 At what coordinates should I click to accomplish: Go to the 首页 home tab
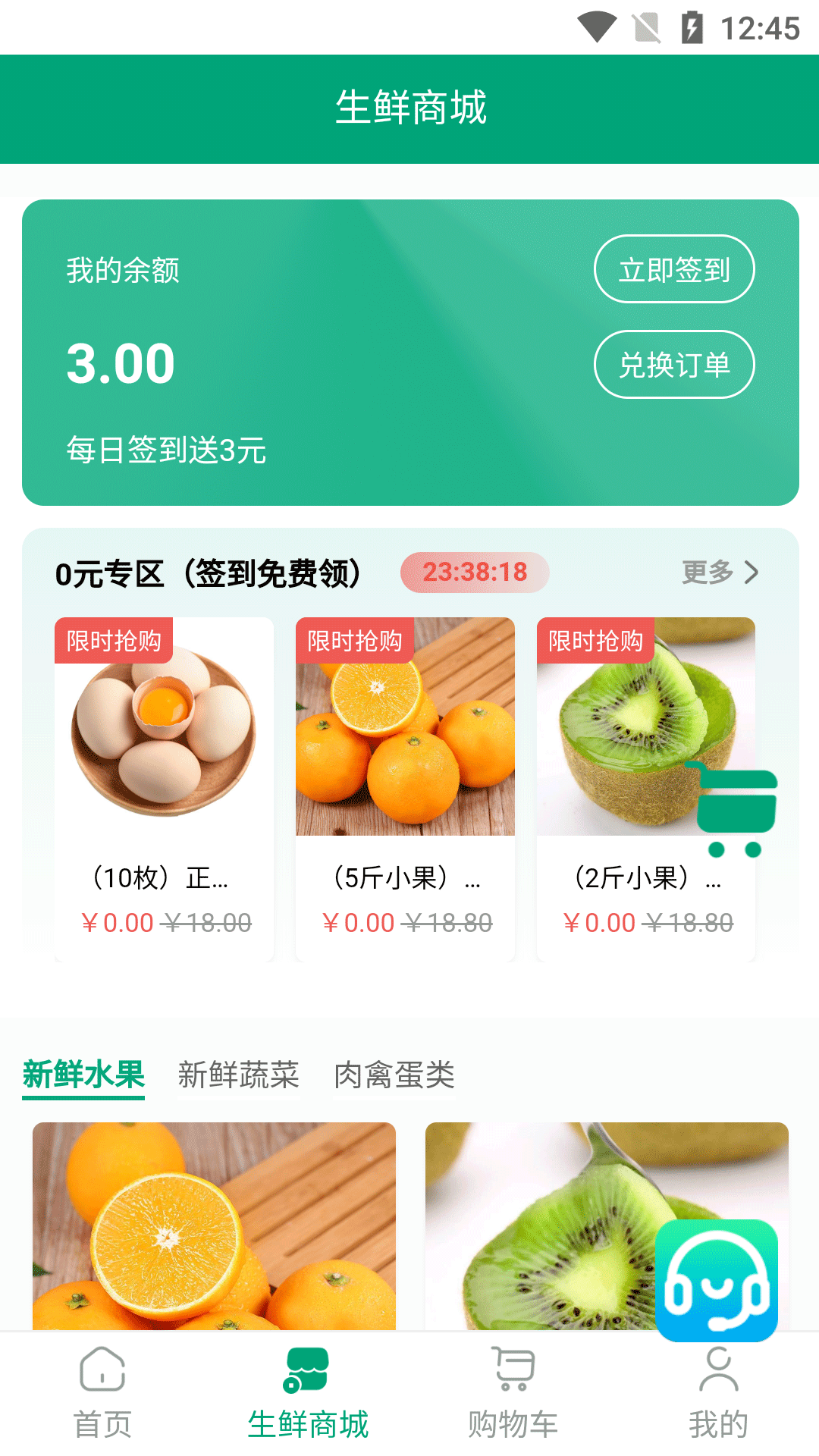(102, 1392)
